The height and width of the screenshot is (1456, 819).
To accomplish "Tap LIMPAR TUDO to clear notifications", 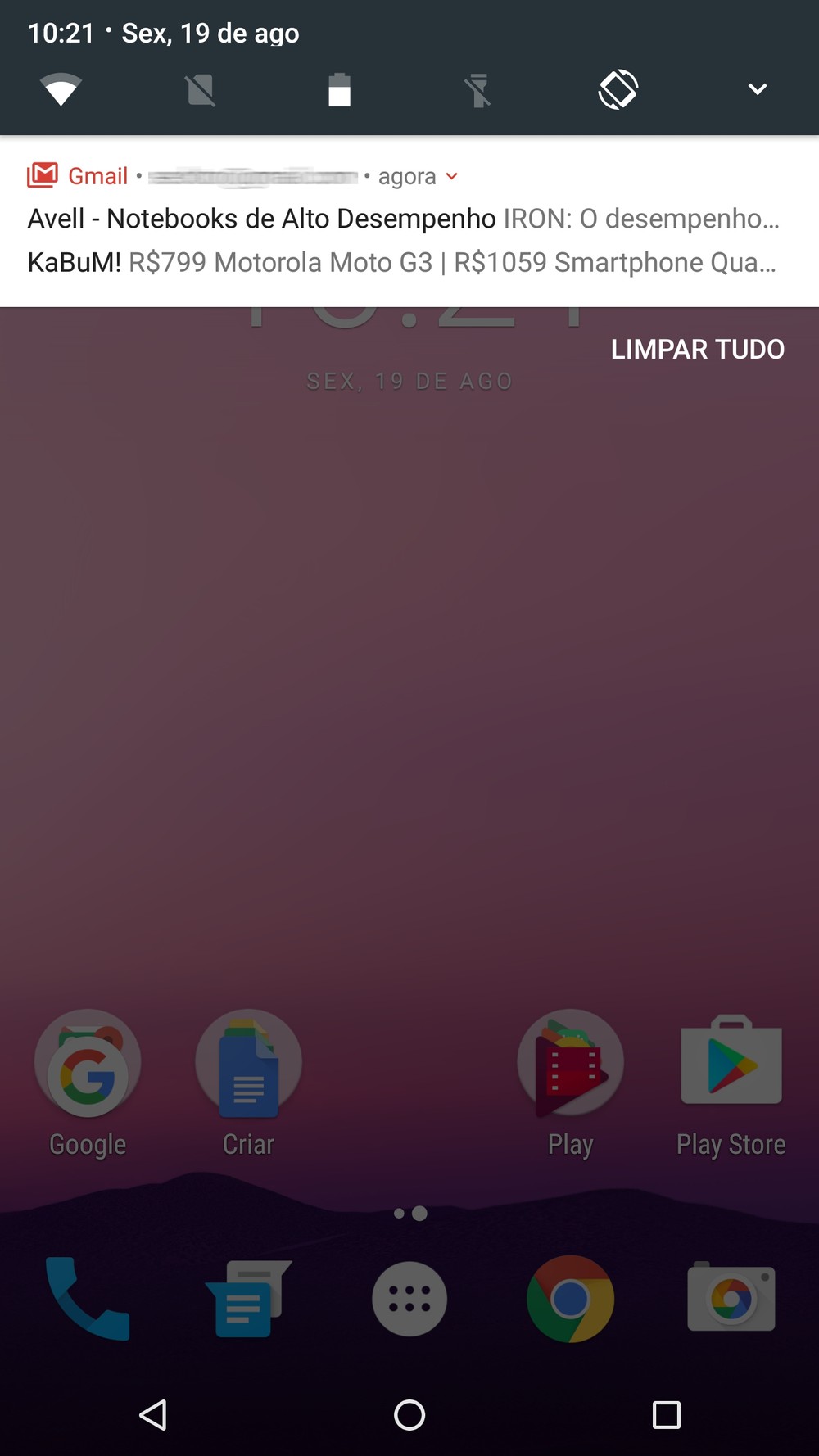I will pyautogui.click(x=698, y=350).
